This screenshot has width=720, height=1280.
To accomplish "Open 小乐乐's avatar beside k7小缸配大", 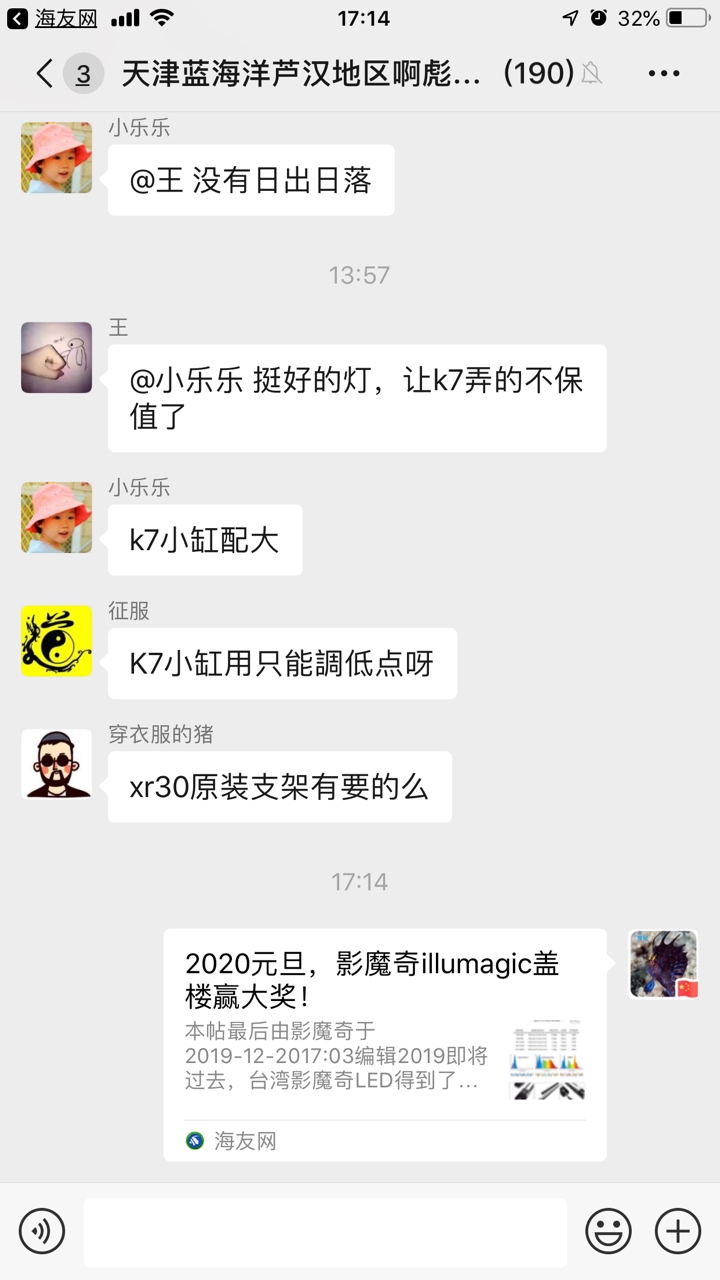I will (x=57, y=517).
